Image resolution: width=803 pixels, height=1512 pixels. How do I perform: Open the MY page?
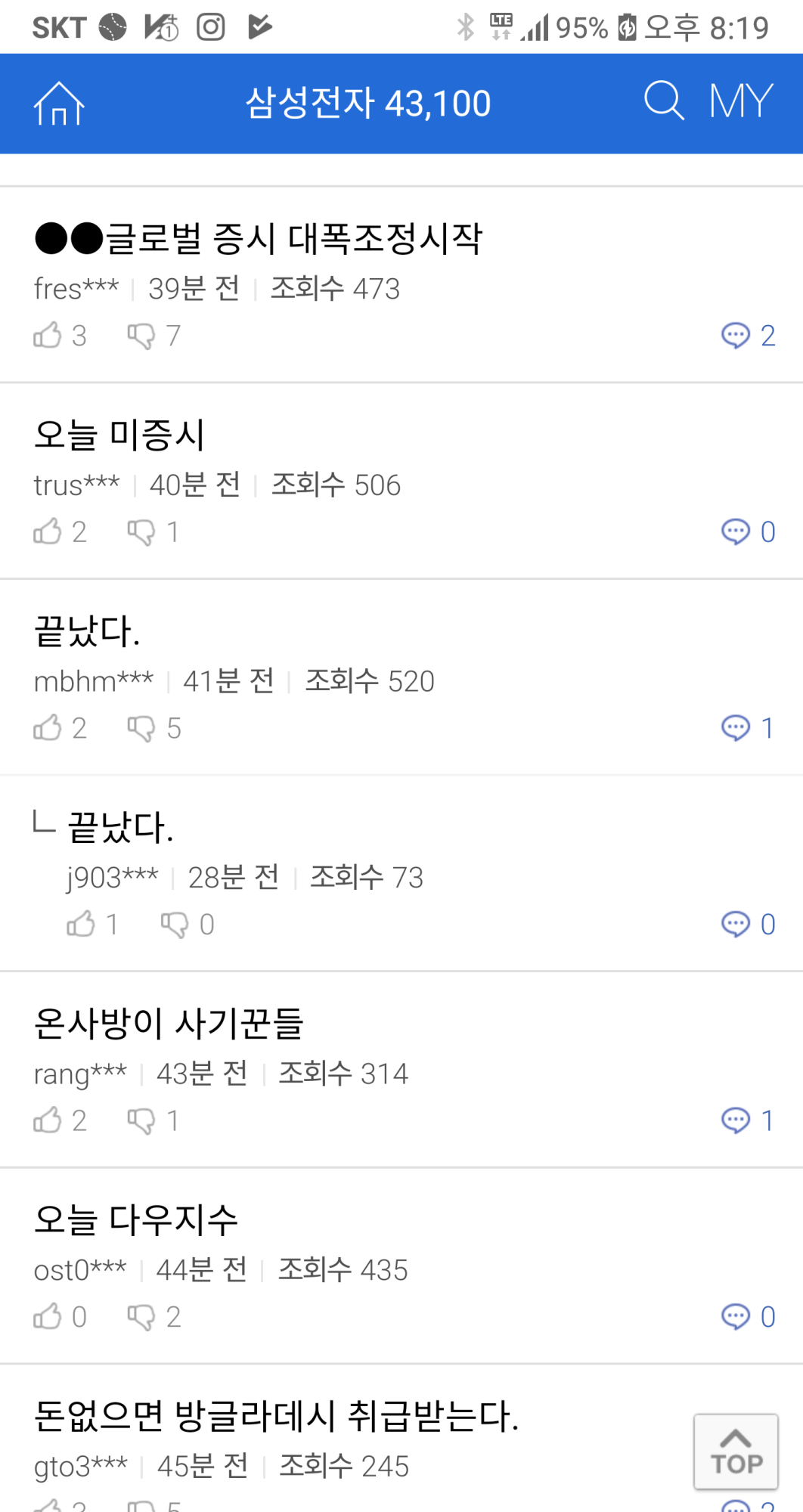click(741, 101)
